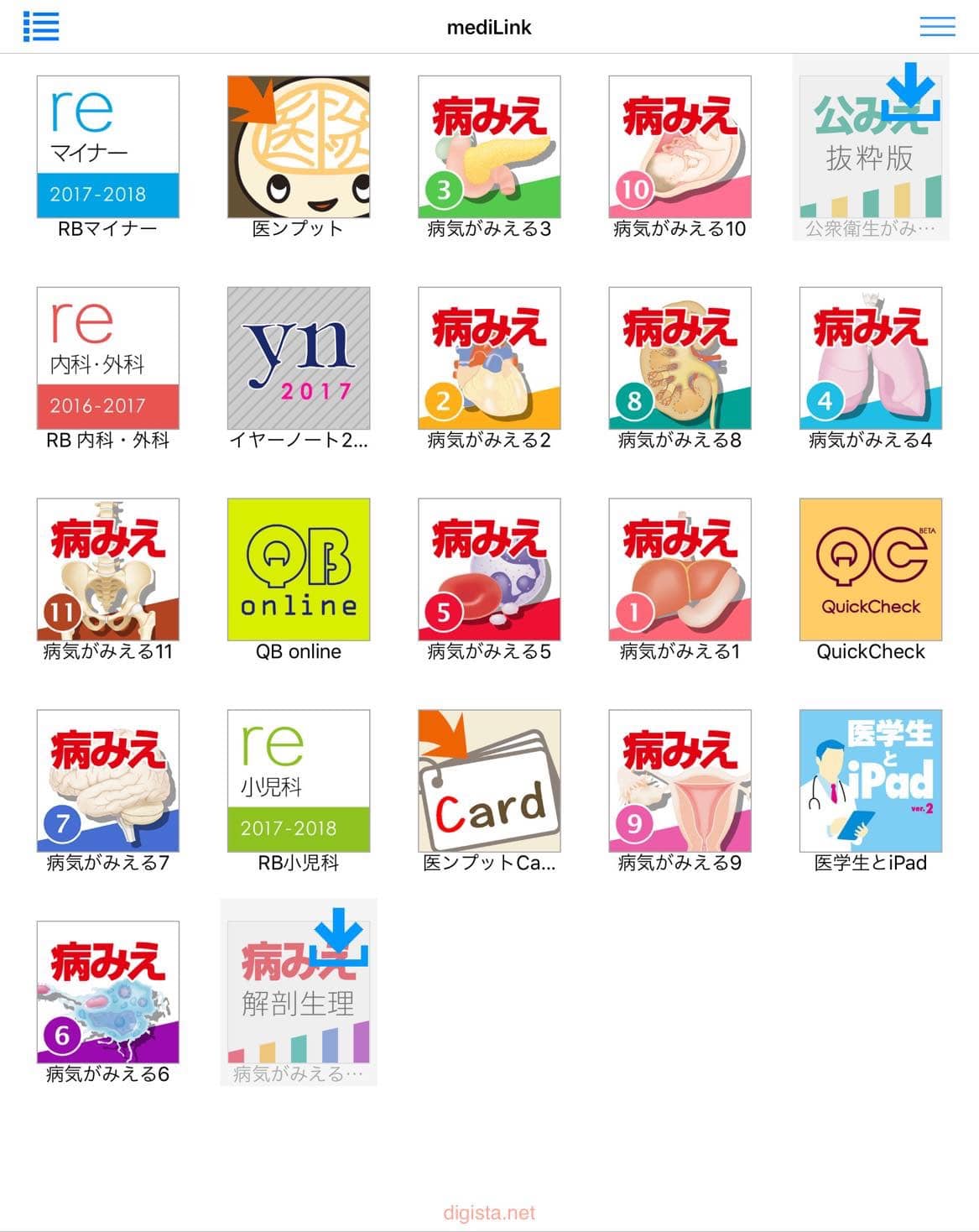This screenshot has height=1232, width=979.
Task: Open RB 内科・外科
Action: pyautogui.click(x=107, y=358)
